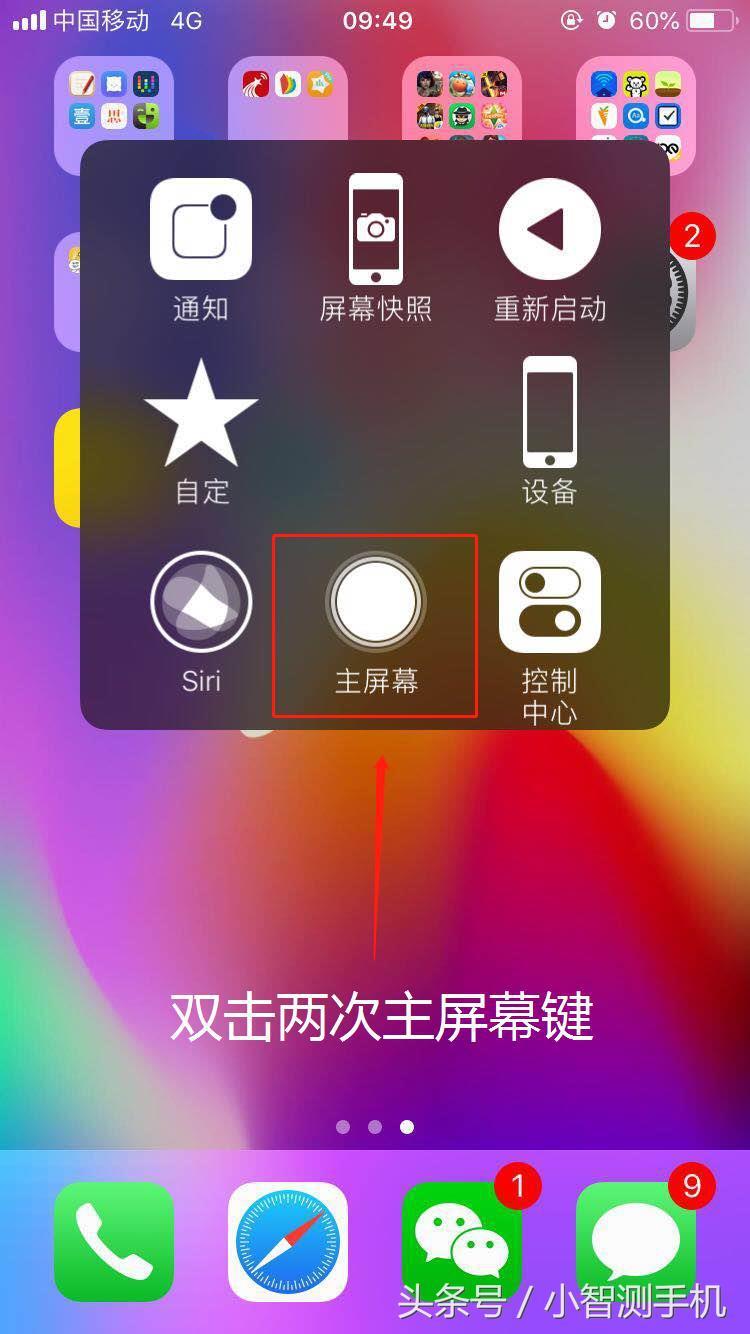The height and width of the screenshot is (1334, 750).
Task: Launch Safari from the dock
Action: (x=288, y=1241)
